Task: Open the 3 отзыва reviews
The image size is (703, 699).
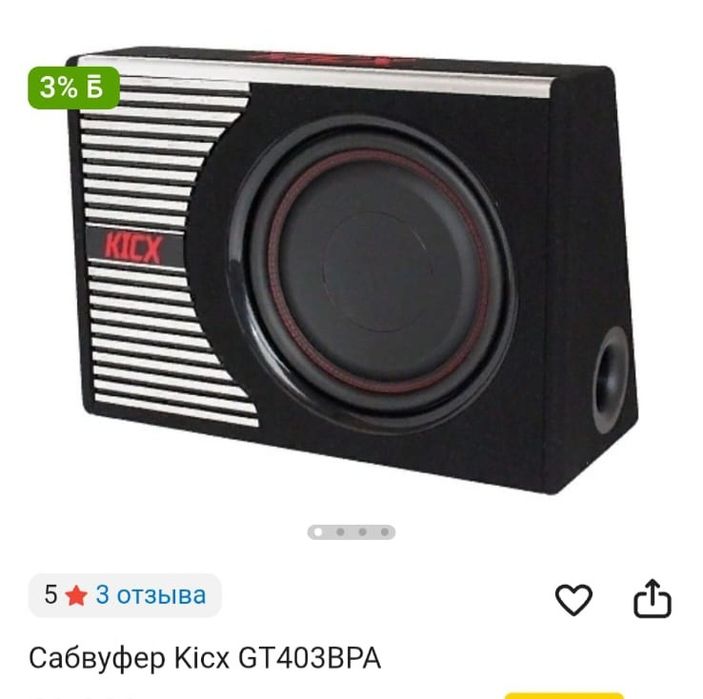Action: tap(151, 596)
